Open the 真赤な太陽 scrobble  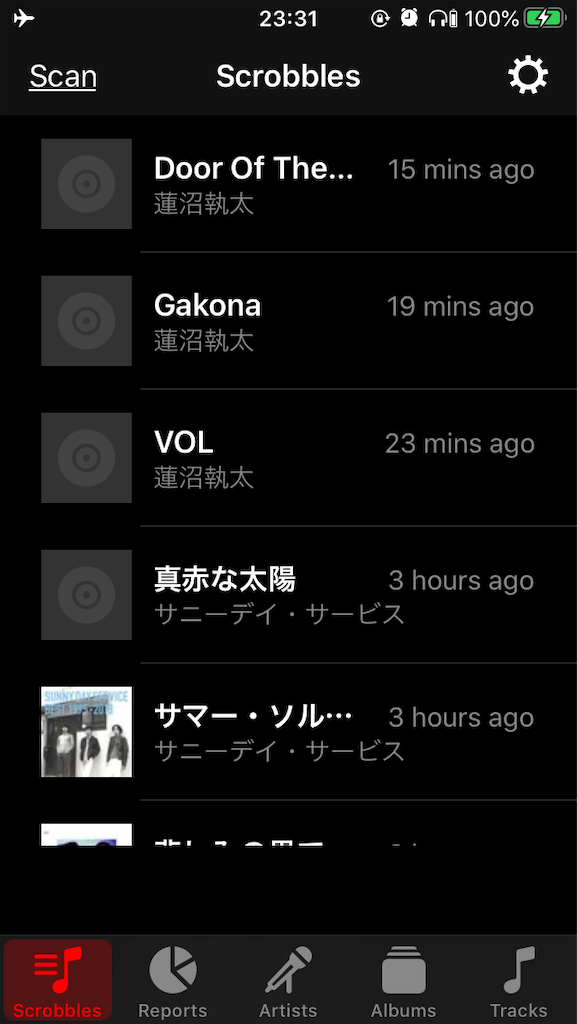288,595
